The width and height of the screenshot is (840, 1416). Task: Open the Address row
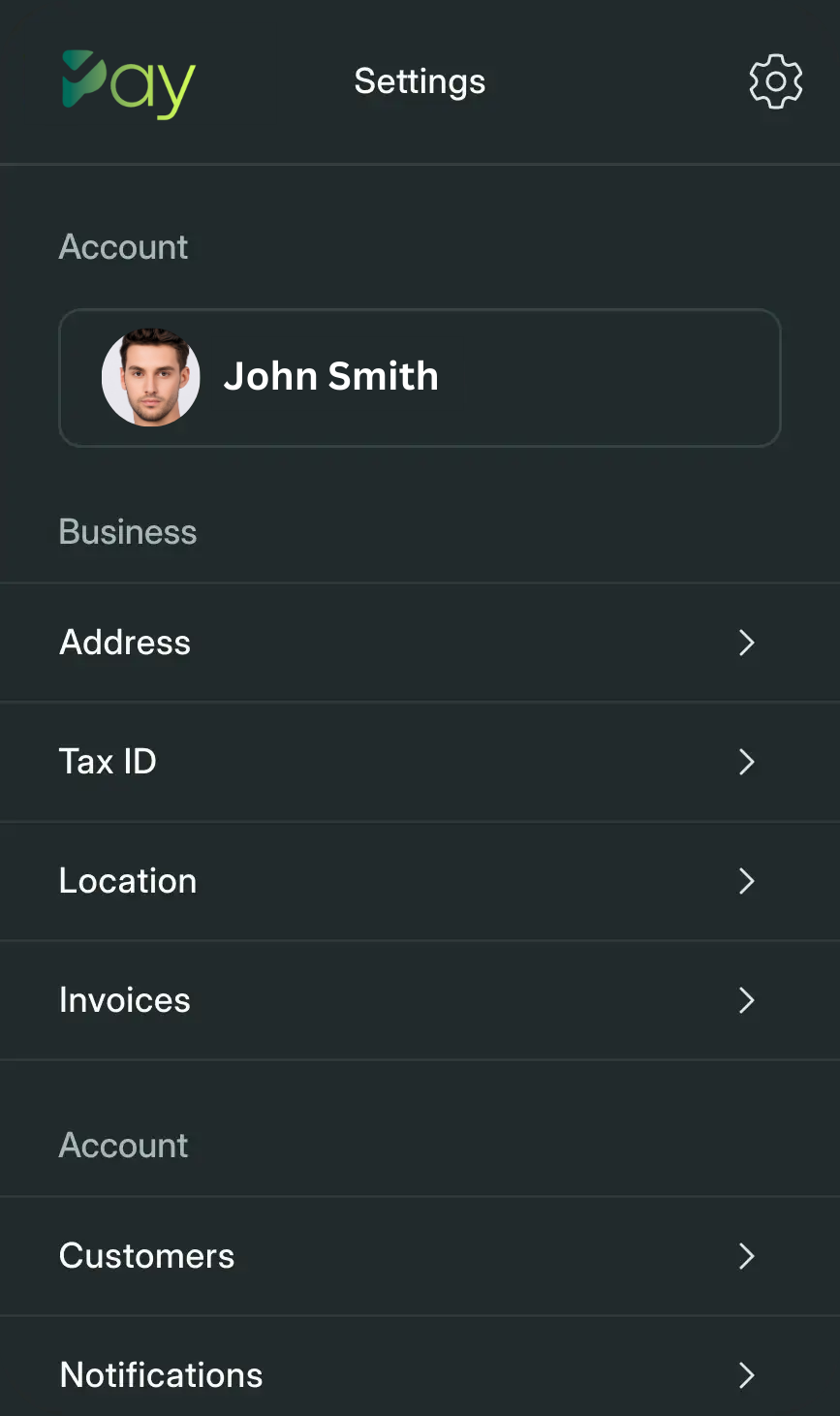[420, 643]
